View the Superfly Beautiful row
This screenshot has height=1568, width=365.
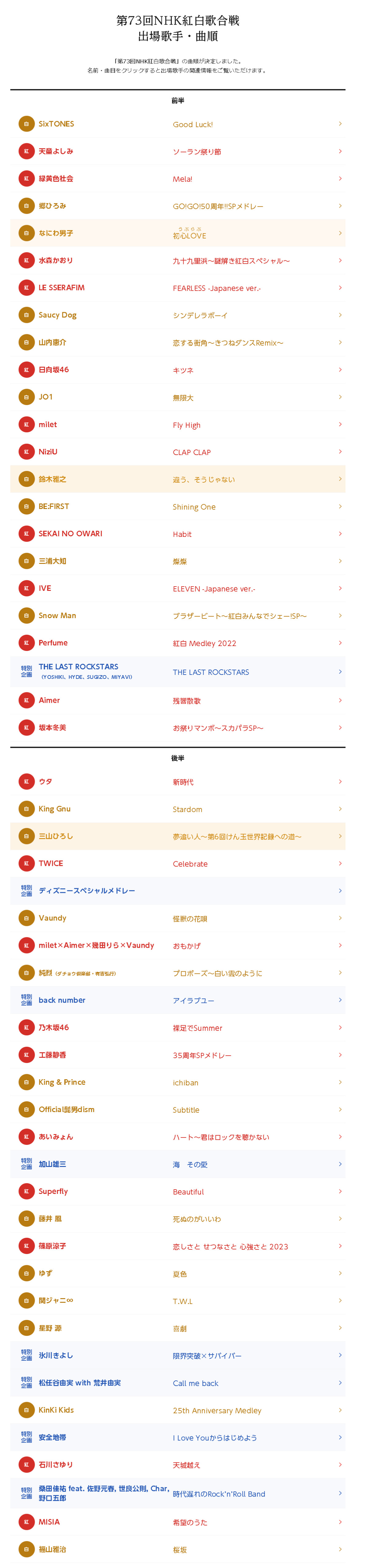click(177, 1191)
